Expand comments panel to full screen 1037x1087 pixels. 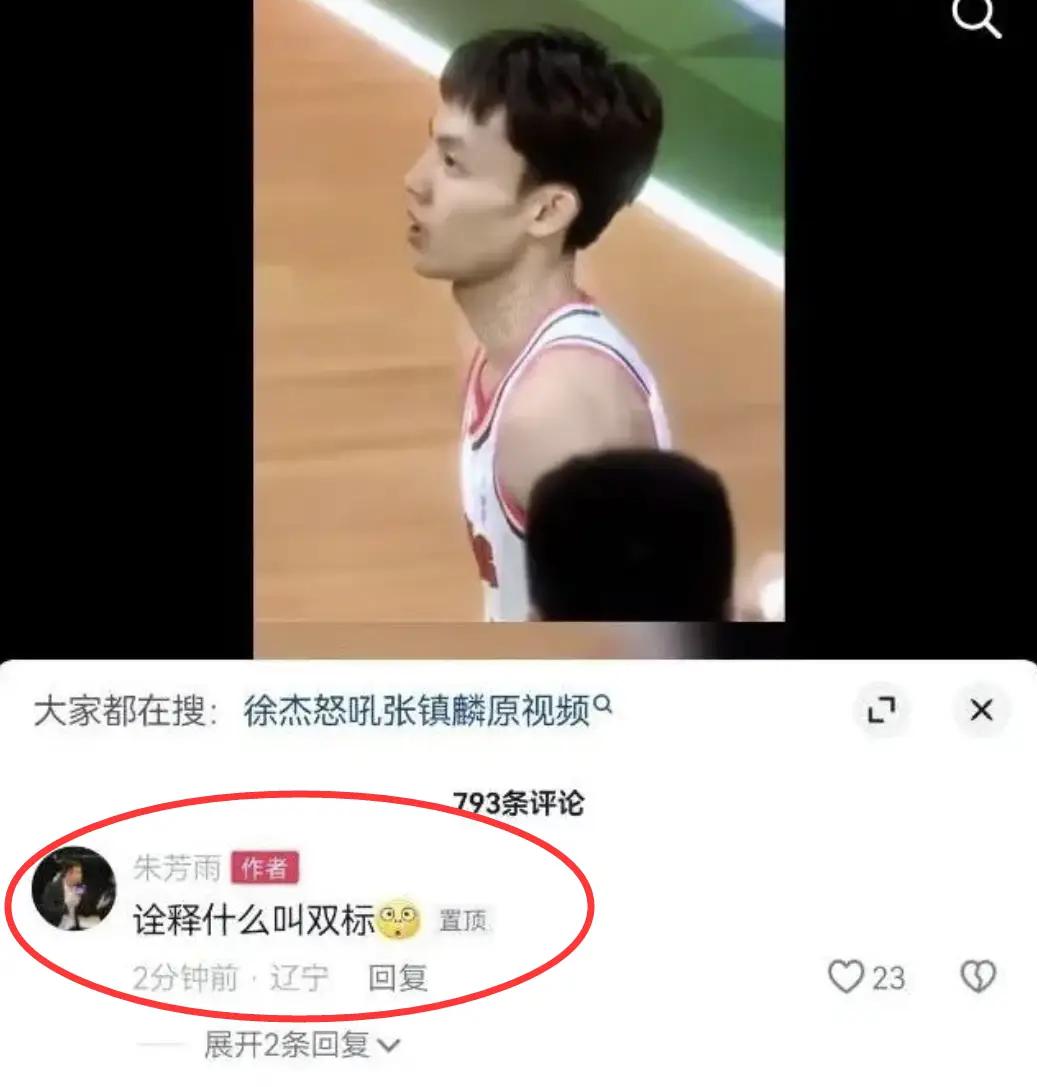click(x=881, y=711)
